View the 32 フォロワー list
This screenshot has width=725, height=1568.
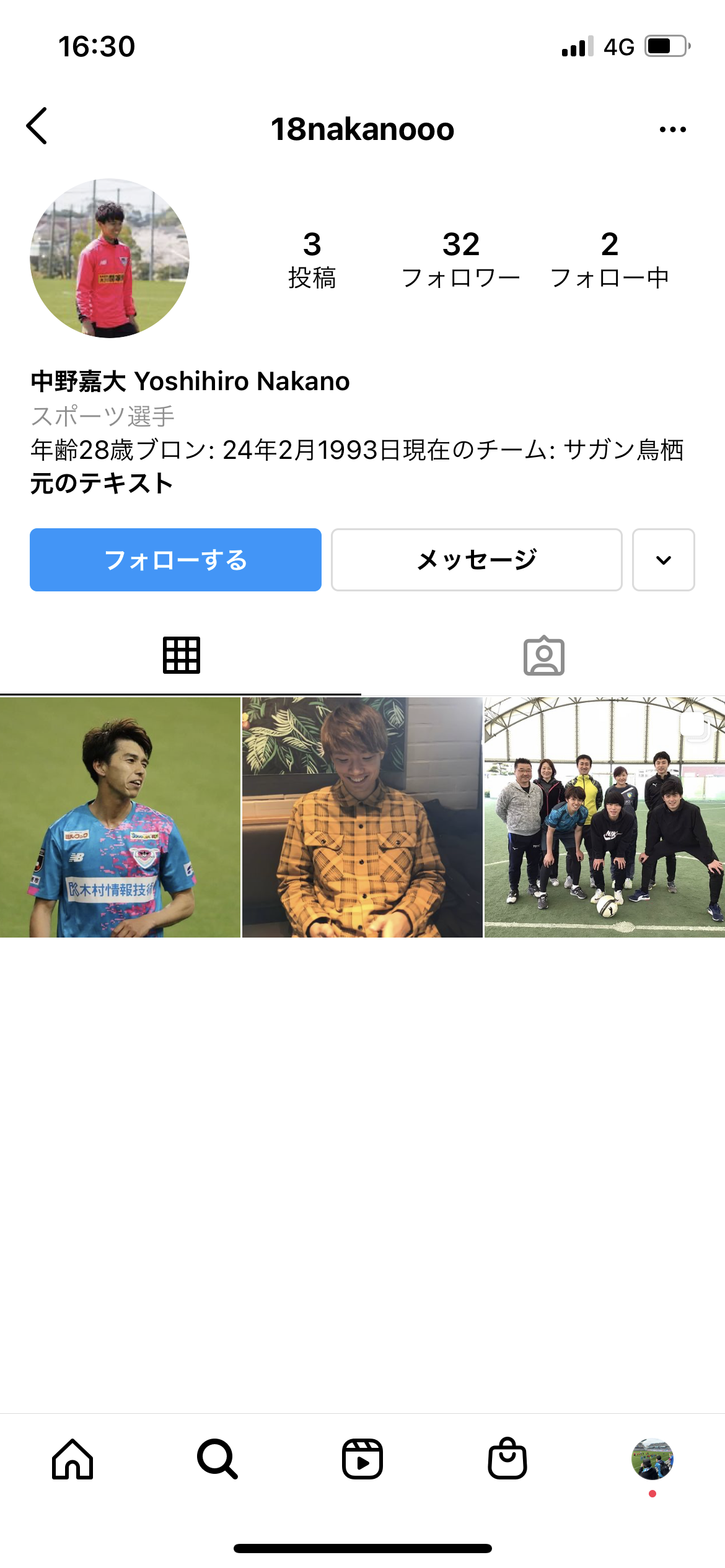point(461,259)
